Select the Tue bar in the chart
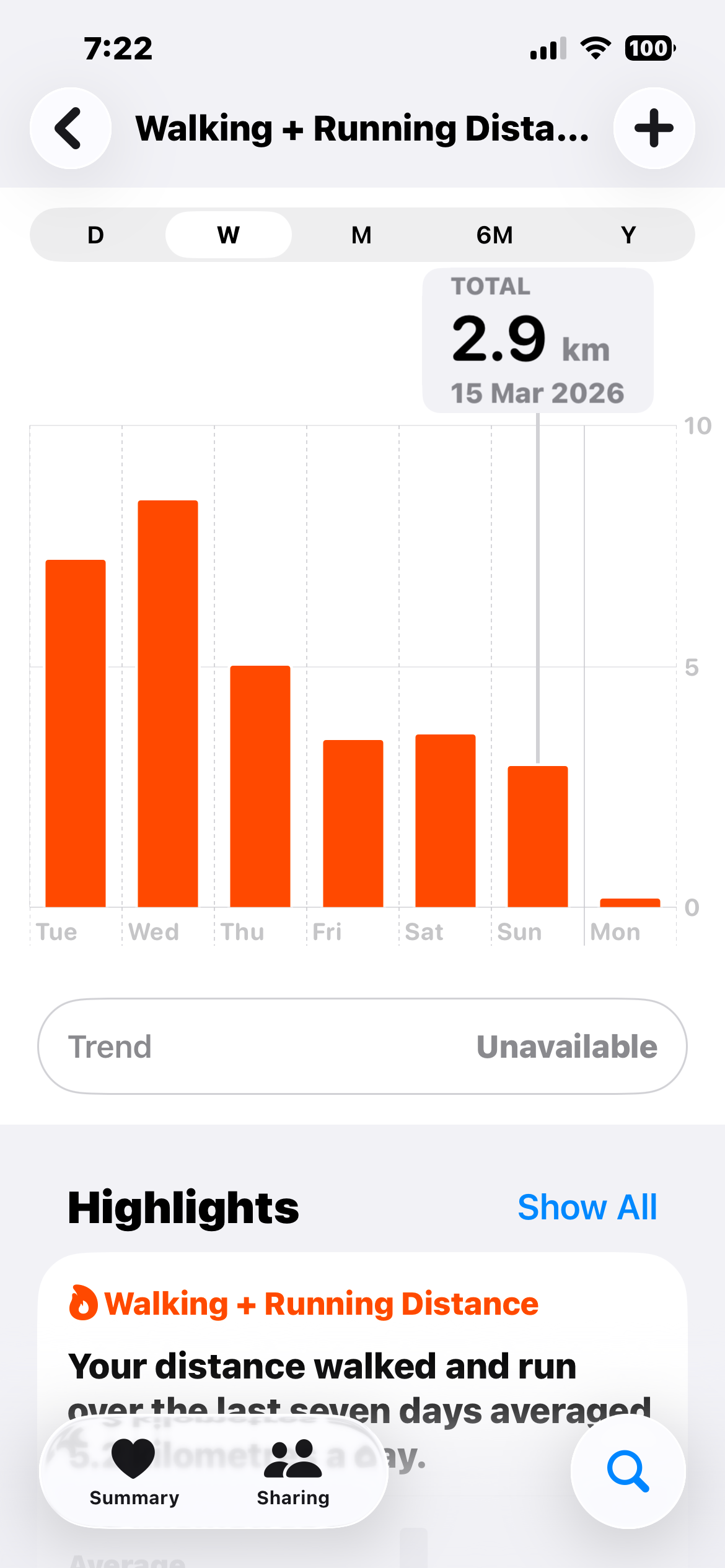The image size is (725, 1568). click(x=76, y=734)
